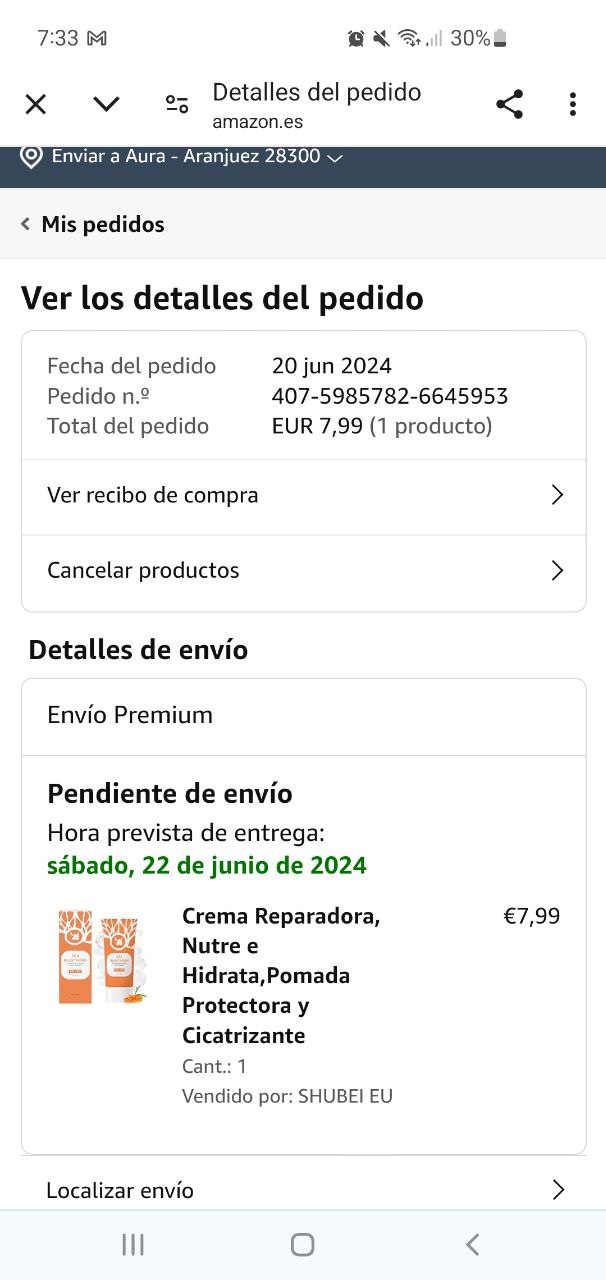Viewport: 606px width, 1280px height.
Task: Open the Crema Reparadora product image
Action: click(x=100, y=957)
